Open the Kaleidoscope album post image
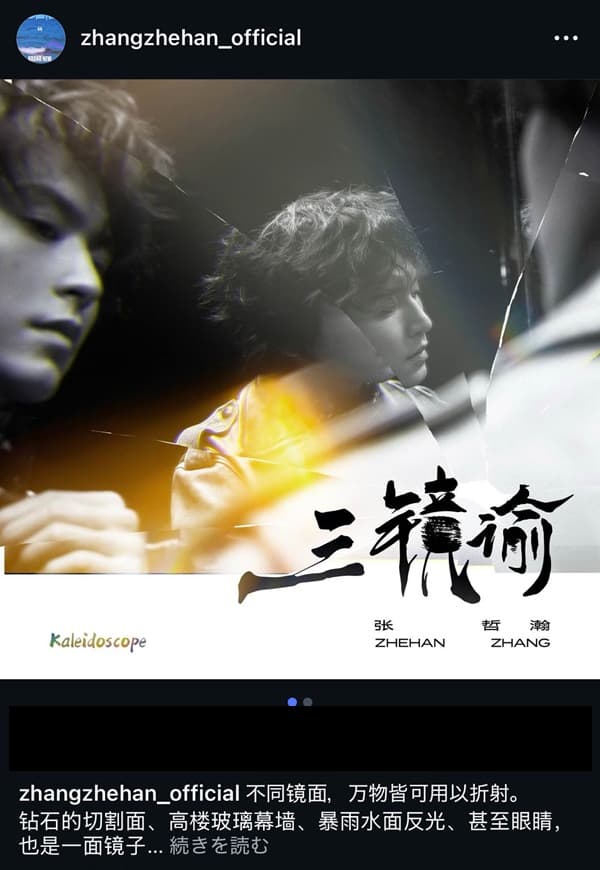 300,378
